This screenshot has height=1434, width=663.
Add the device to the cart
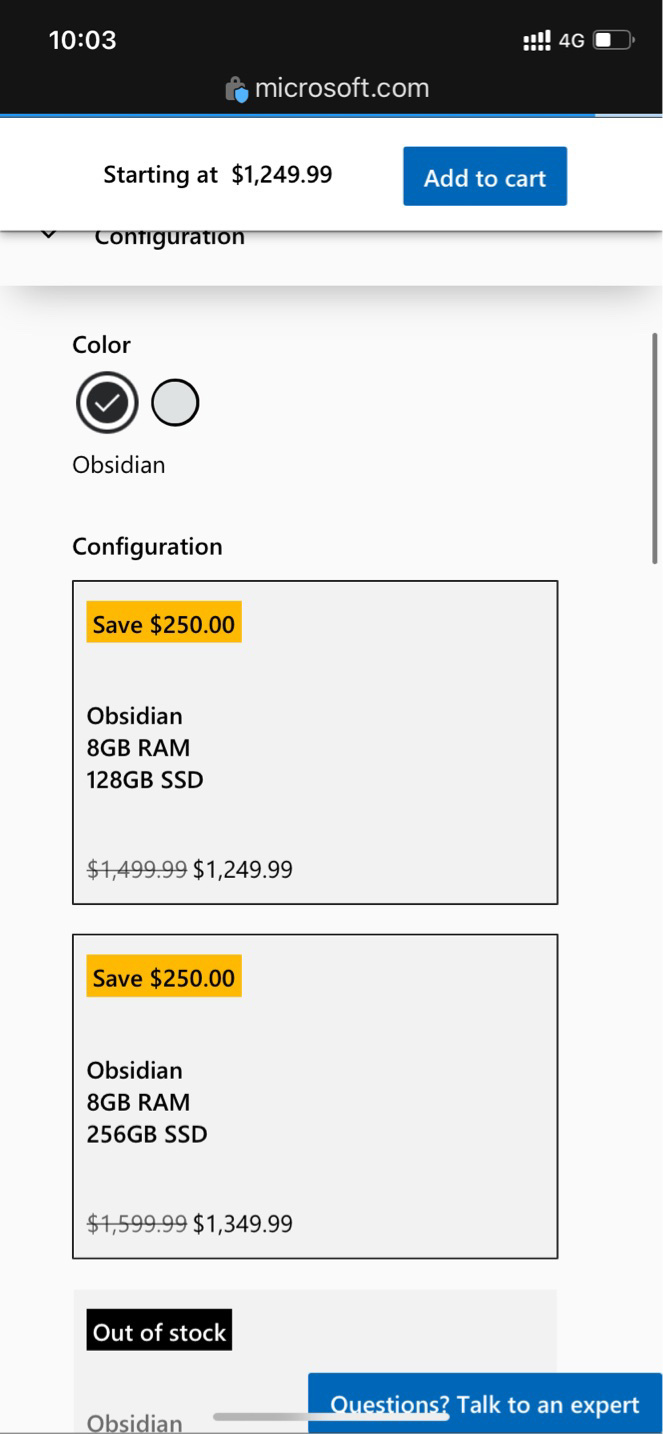485,177
